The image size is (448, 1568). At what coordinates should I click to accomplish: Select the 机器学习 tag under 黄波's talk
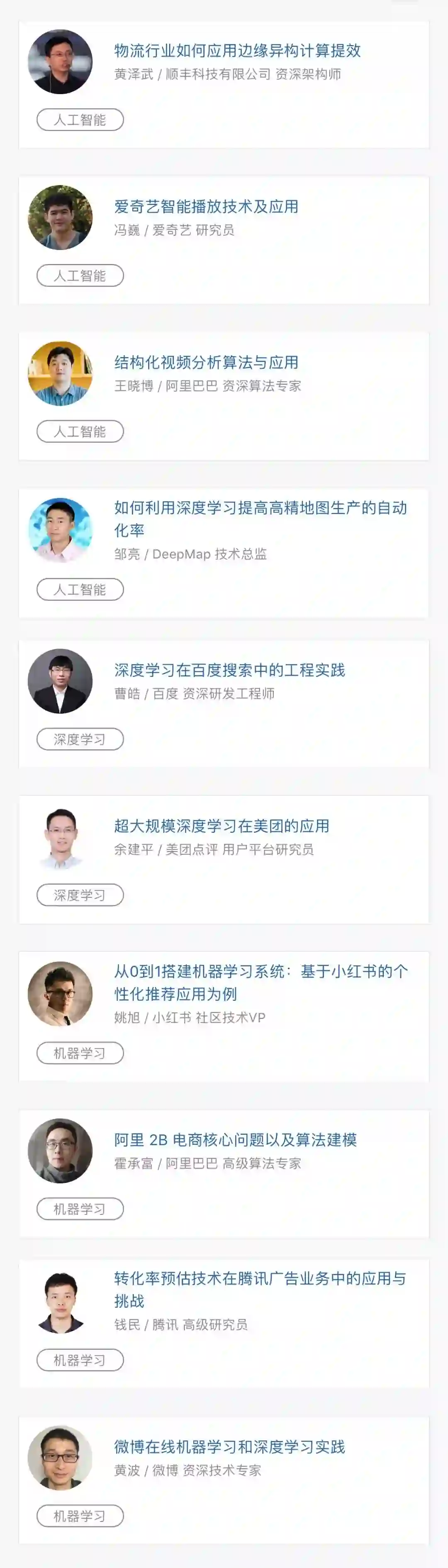click(x=80, y=1516)
